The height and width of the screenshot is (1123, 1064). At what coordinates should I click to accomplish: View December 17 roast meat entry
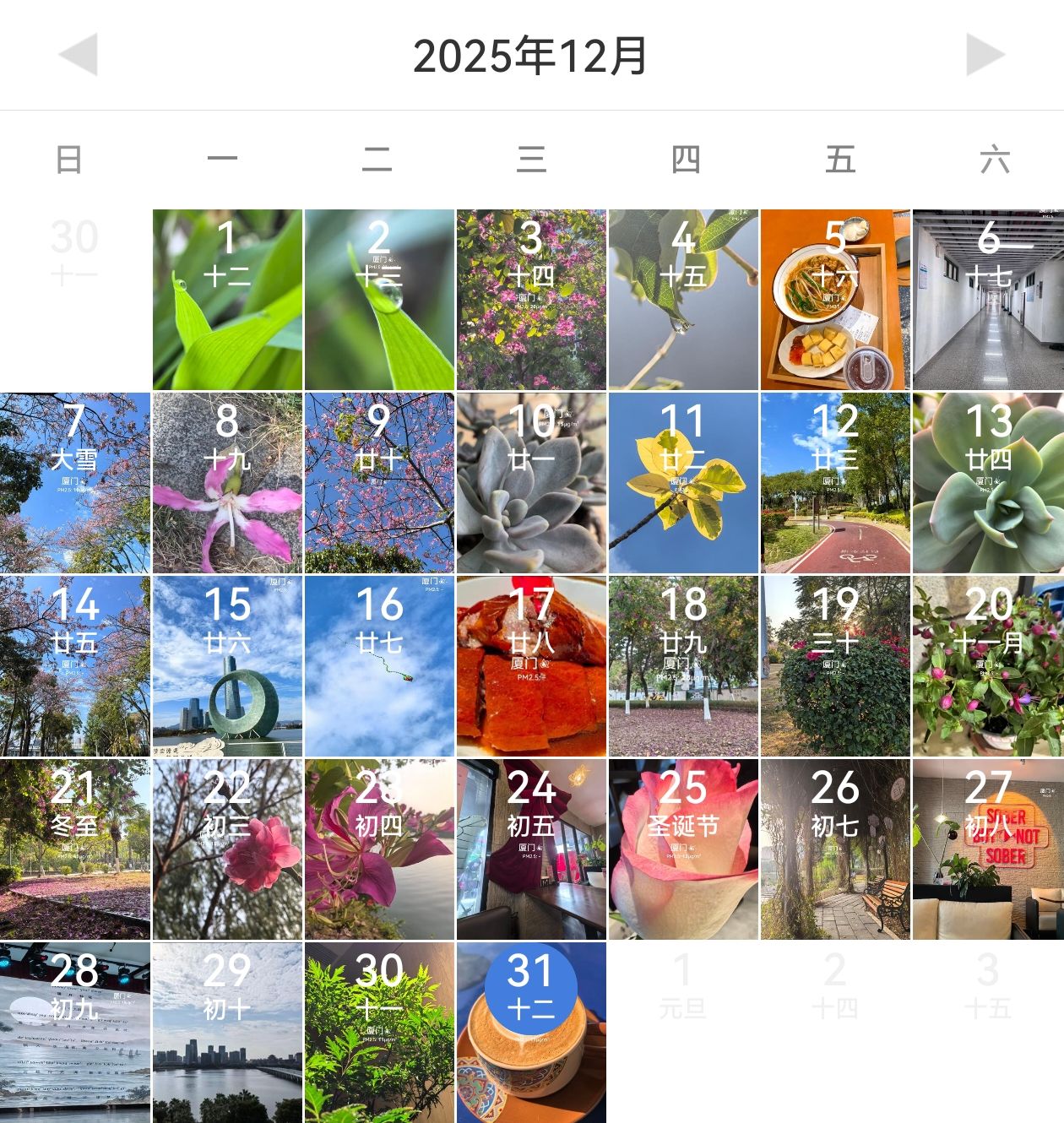[531, 666]
